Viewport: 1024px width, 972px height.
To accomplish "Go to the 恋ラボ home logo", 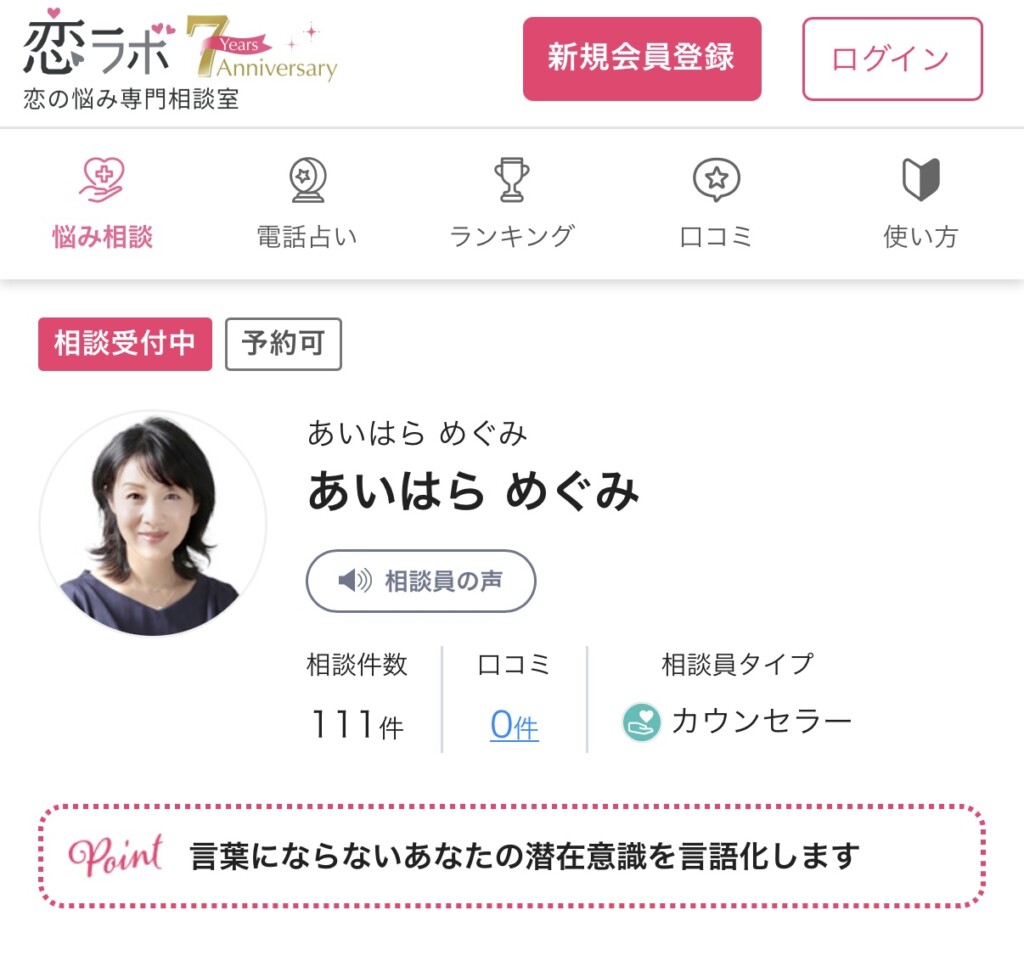I will click(x=98, y=48).
